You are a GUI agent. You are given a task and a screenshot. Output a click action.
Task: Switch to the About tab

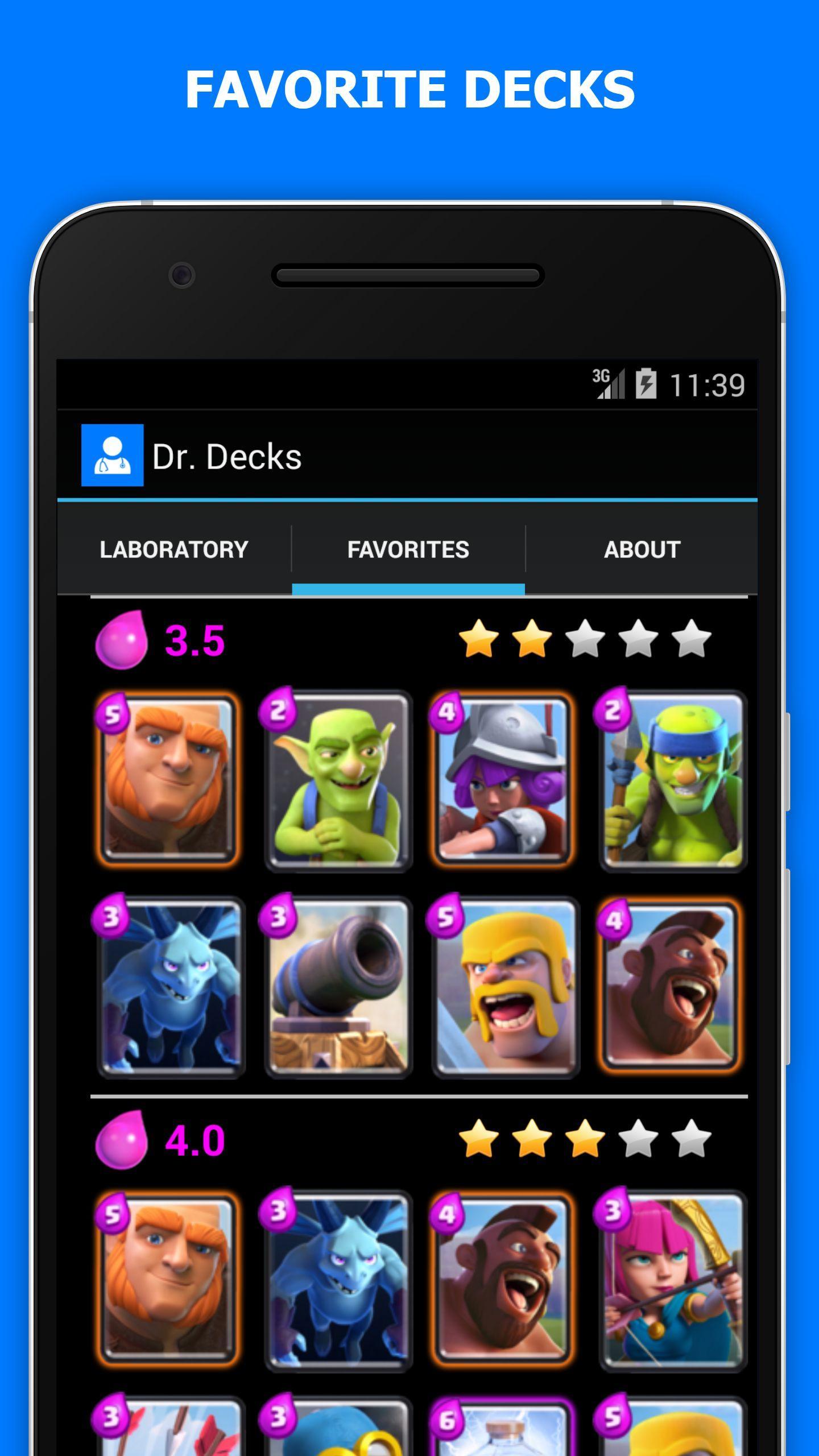[x=642, y=549]
